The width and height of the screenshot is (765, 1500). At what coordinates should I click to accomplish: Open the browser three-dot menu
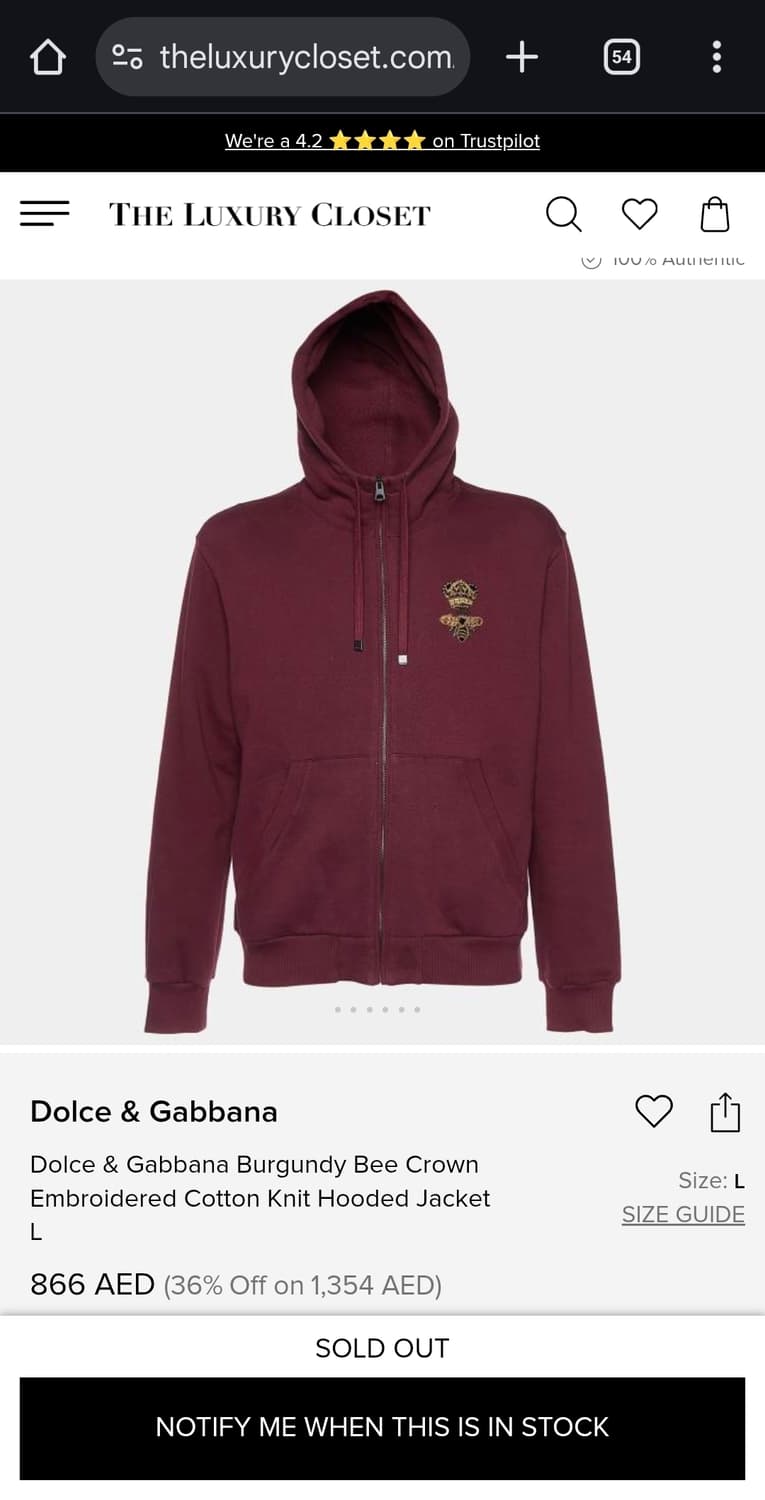716,56
